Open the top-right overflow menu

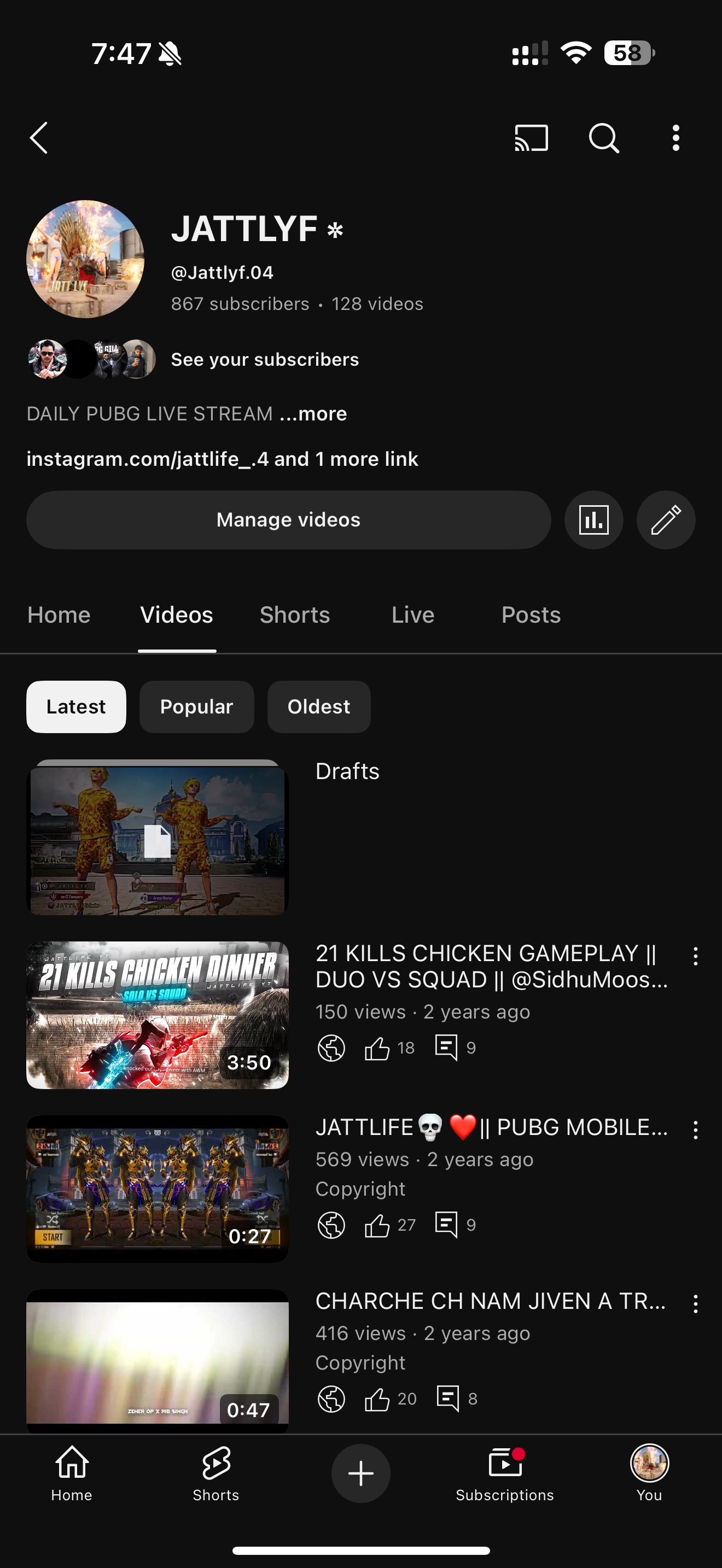tap(675, 138)
